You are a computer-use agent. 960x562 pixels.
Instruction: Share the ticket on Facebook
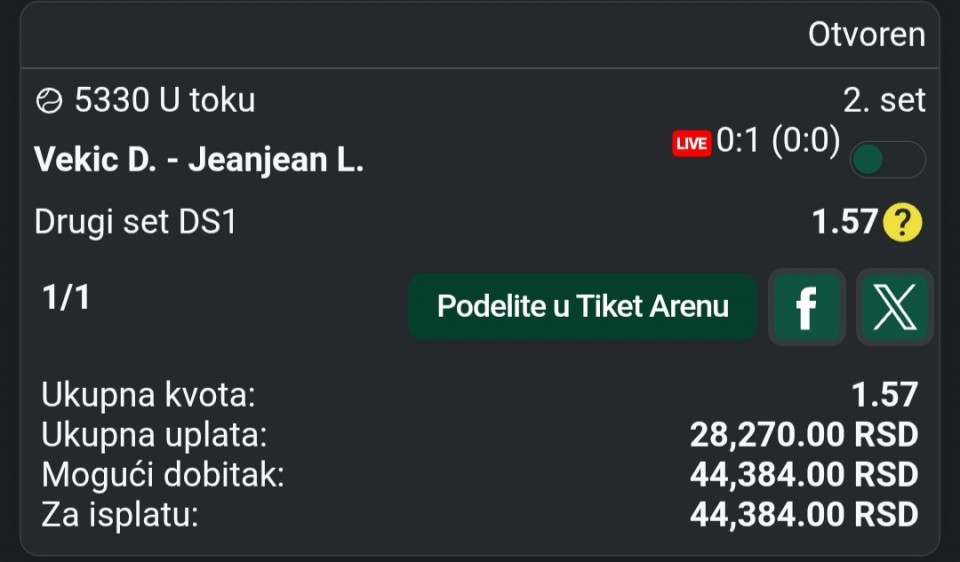tap(806, 307)
